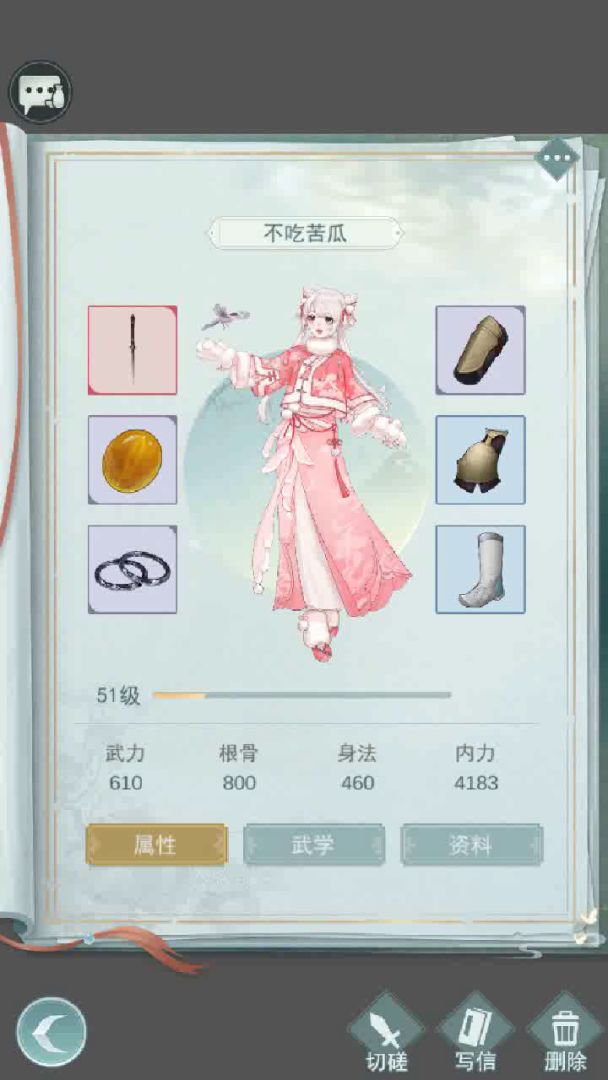Switch to the 资料 tab
The image size is (608, 1080).
tap(471, 844)
